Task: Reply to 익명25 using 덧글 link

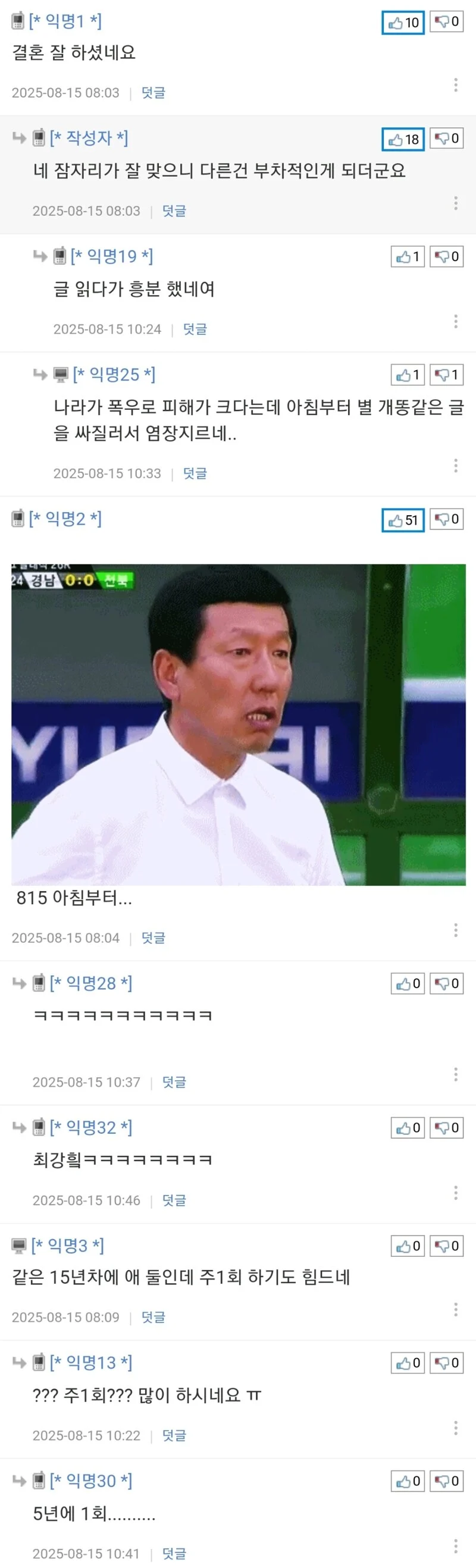Action: (195, 473)
